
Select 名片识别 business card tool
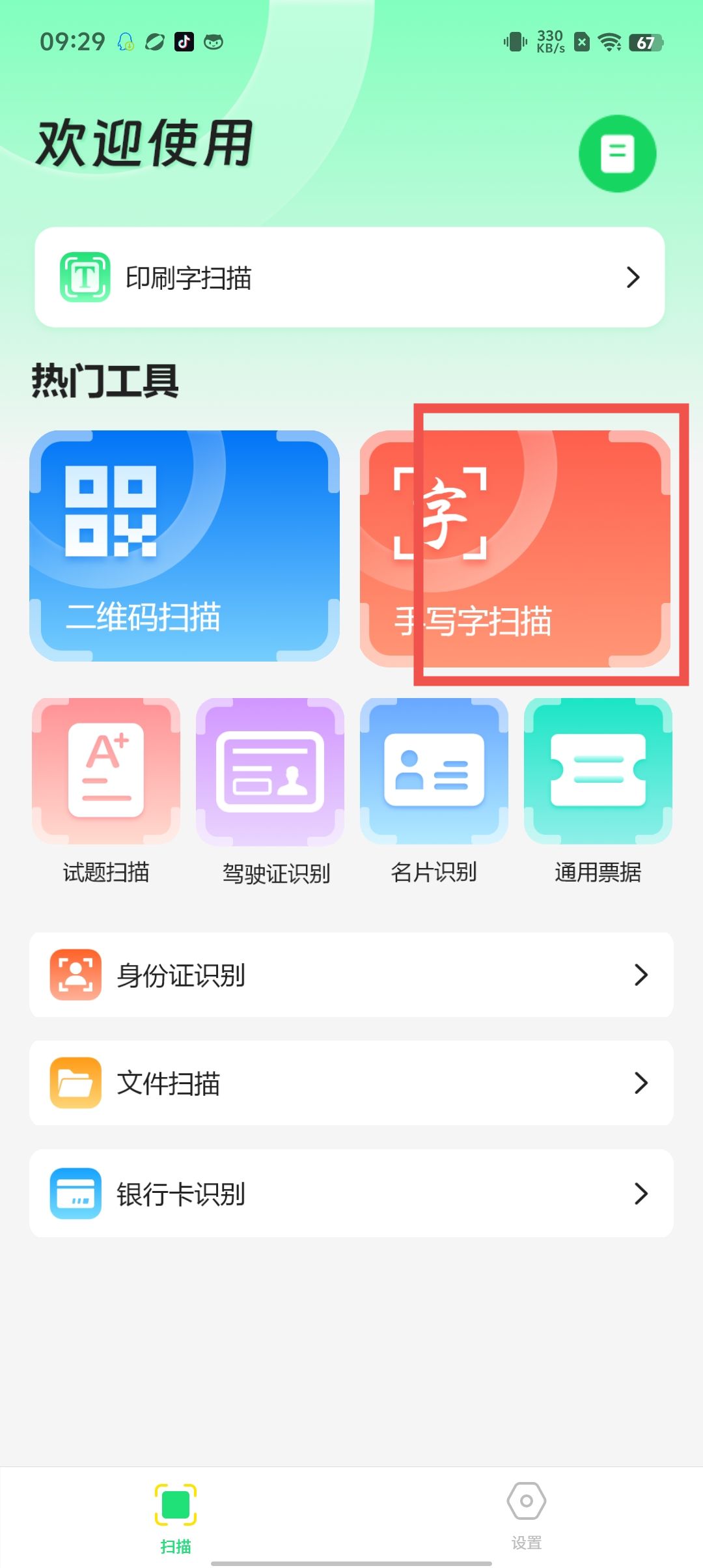[434, 789]
